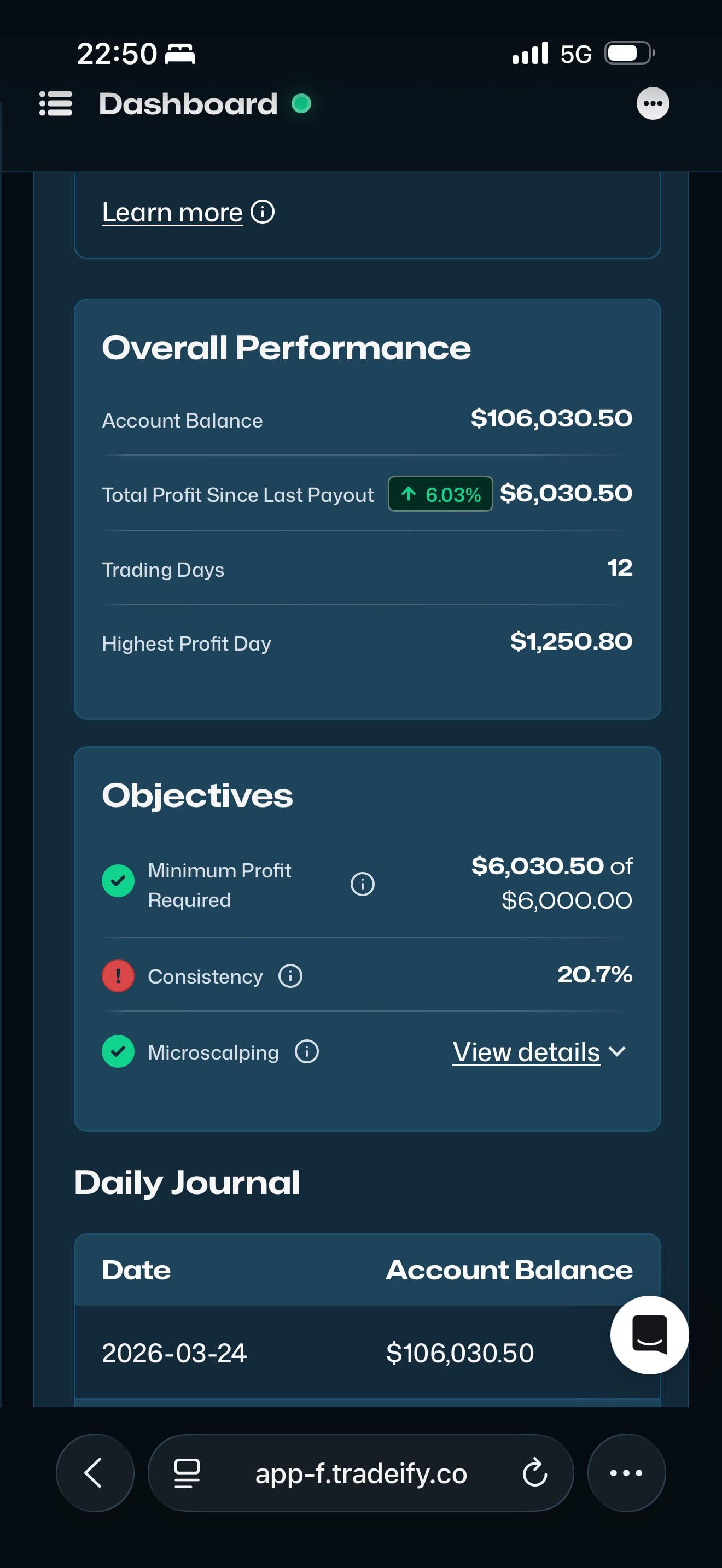Show Minimum Profit Required info
This screenshot has width=722, height=1568.
pos(362,884)
